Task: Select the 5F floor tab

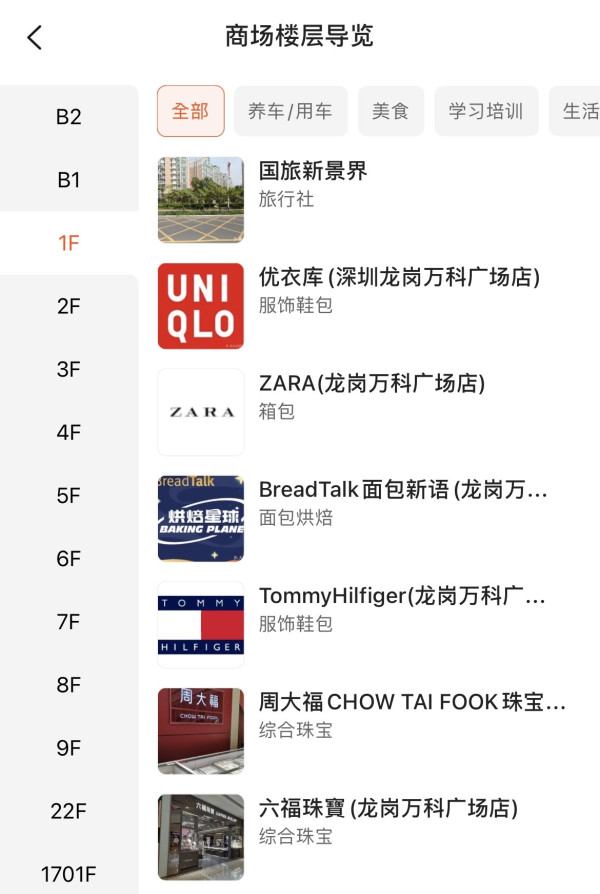Action: click(x=68, y=495)
